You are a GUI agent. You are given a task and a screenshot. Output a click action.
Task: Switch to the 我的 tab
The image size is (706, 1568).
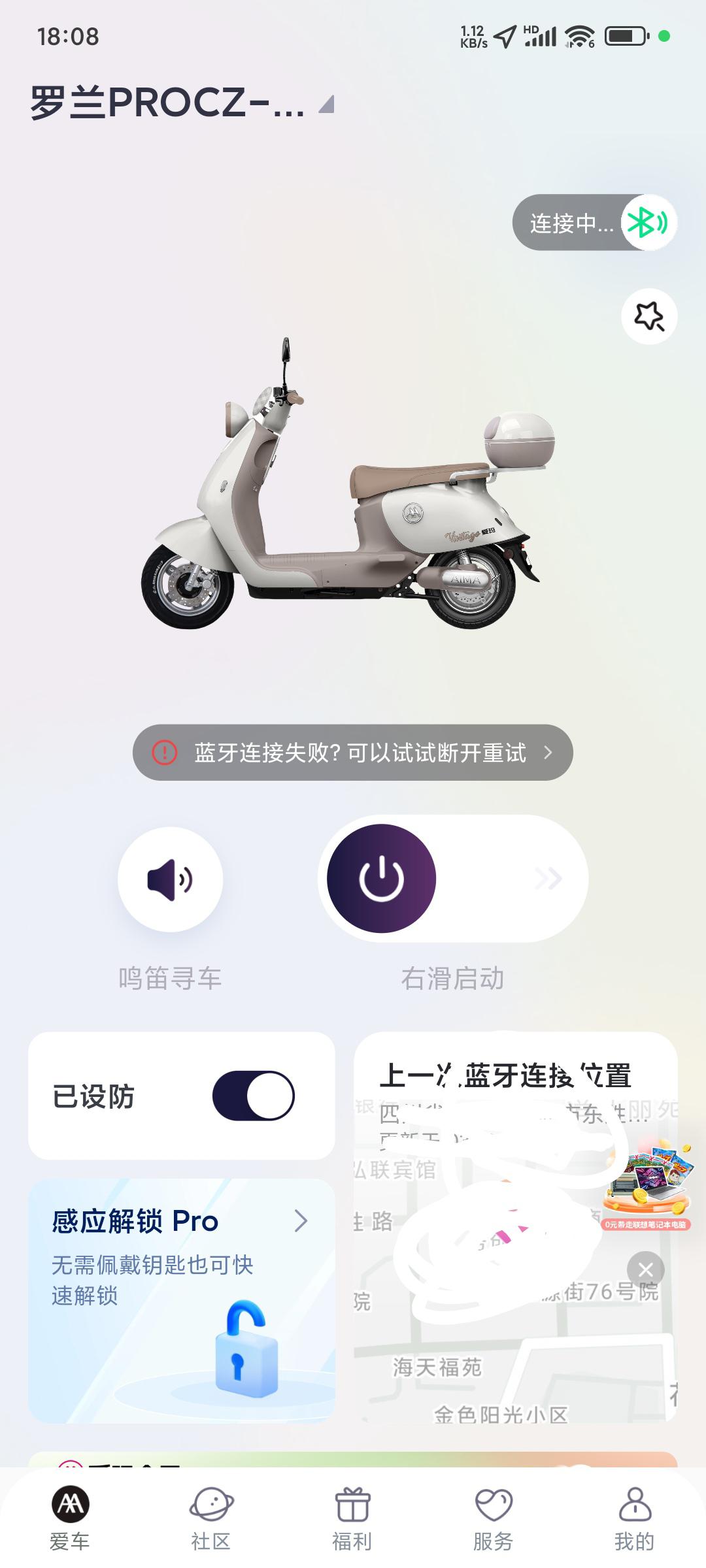tap(634, 1519)
